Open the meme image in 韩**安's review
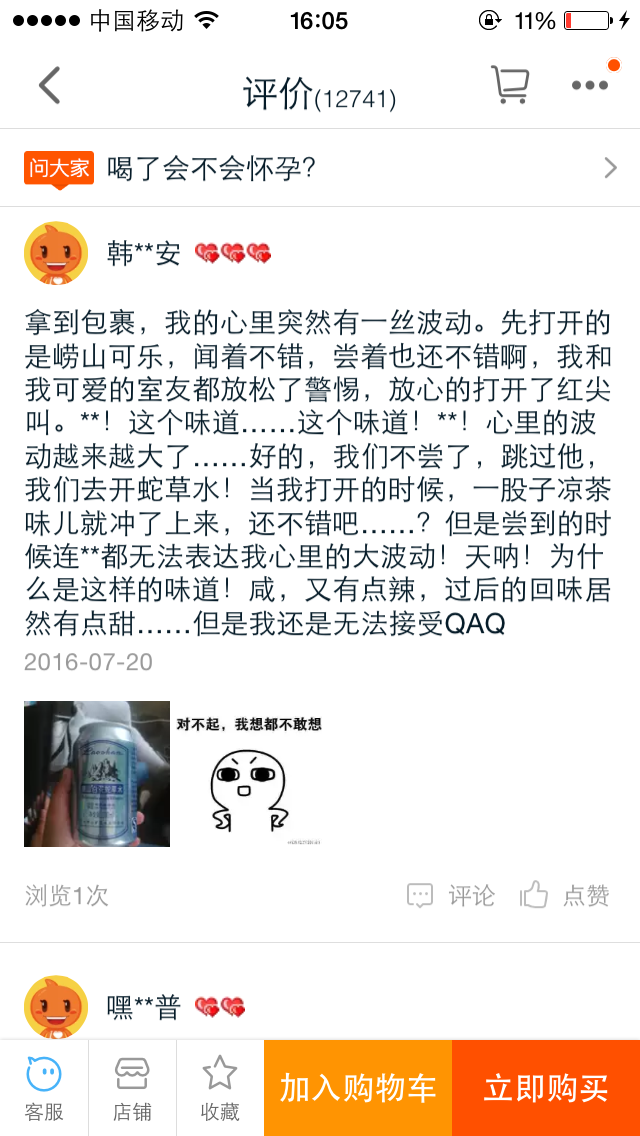 pos(248,774)
